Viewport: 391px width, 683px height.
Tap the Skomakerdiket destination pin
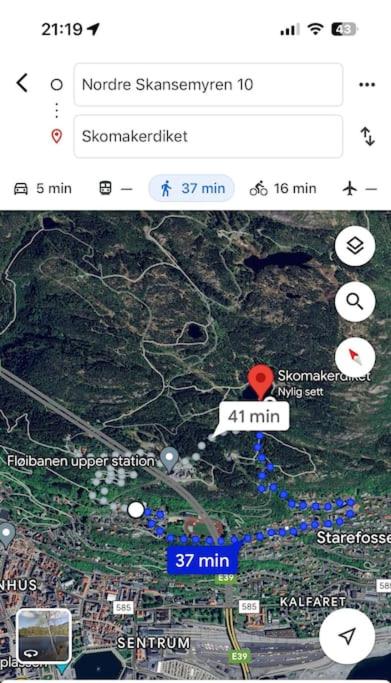click(260, 382)
